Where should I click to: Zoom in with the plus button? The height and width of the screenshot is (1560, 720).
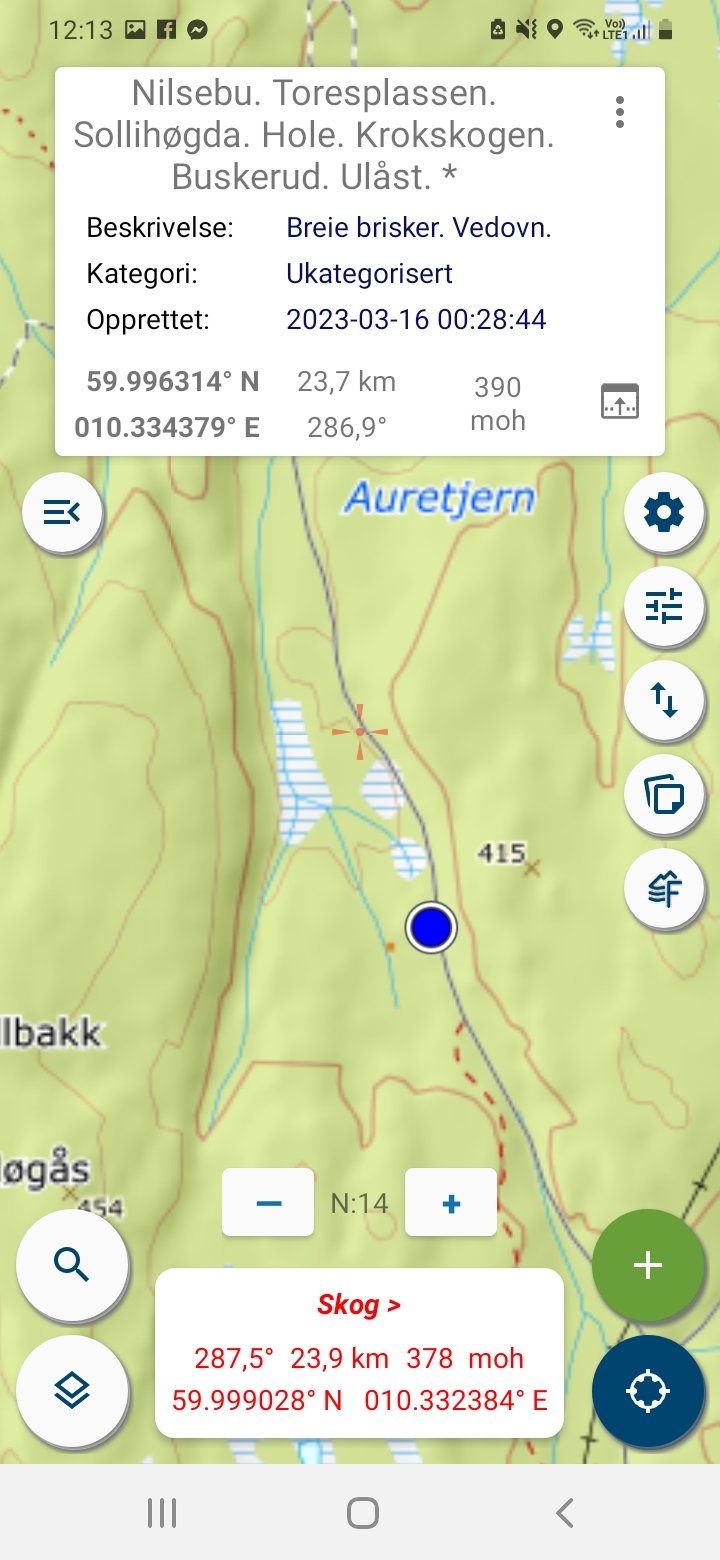[451, 1203]
